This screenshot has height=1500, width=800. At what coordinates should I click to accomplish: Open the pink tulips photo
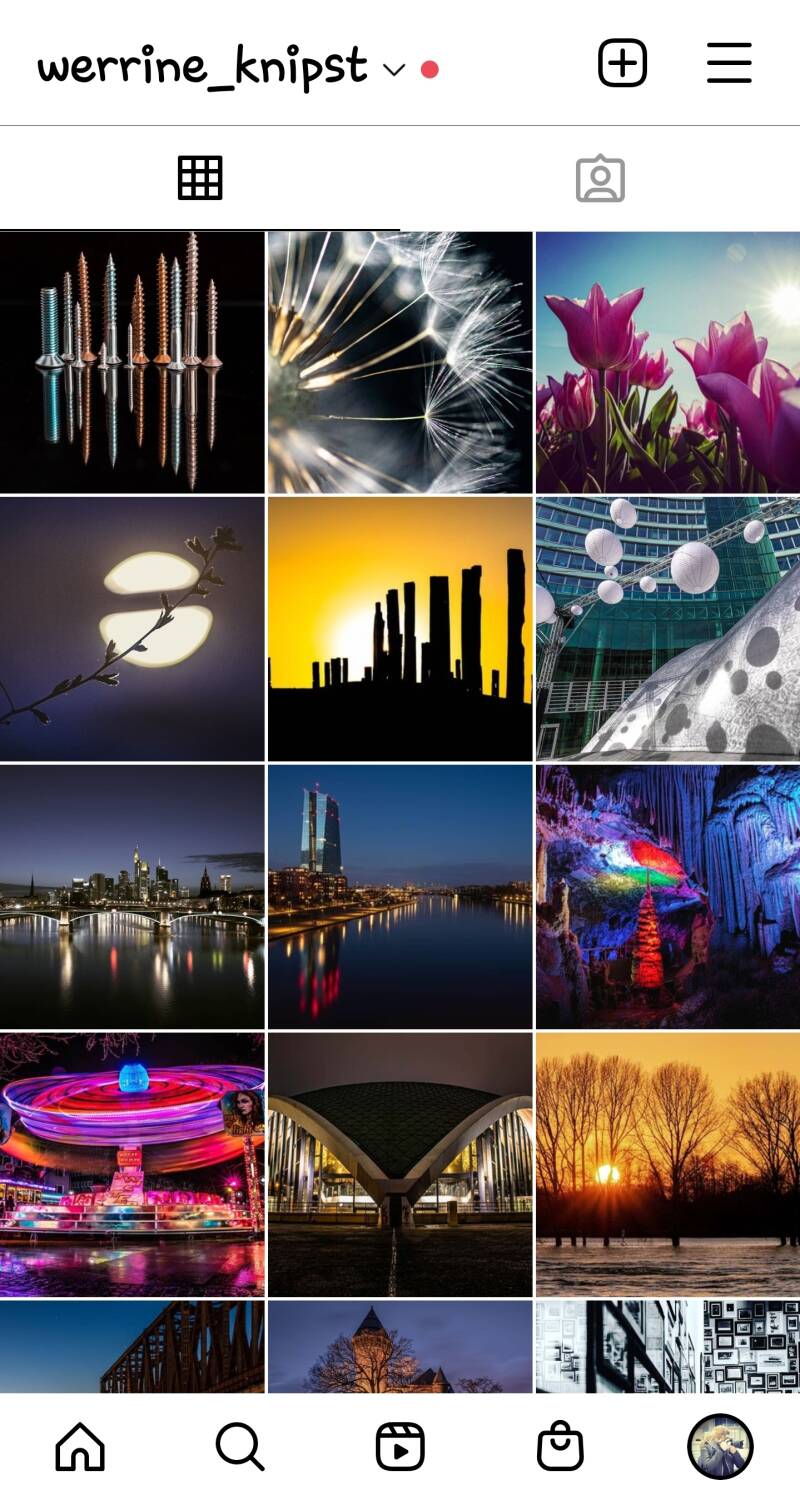(x=668, y=362)
